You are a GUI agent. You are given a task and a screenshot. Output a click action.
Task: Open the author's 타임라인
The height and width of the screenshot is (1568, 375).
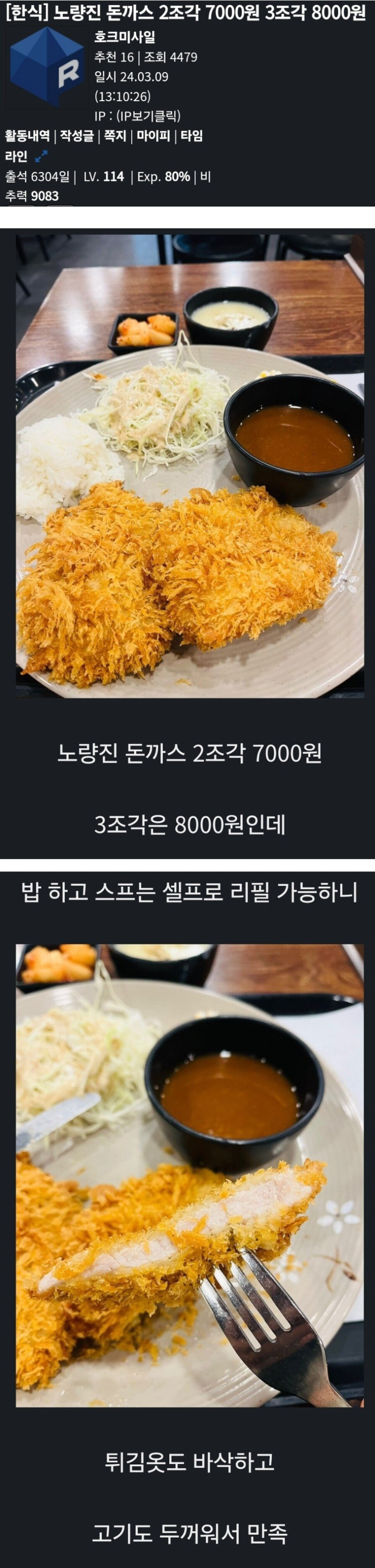(191, 136)
